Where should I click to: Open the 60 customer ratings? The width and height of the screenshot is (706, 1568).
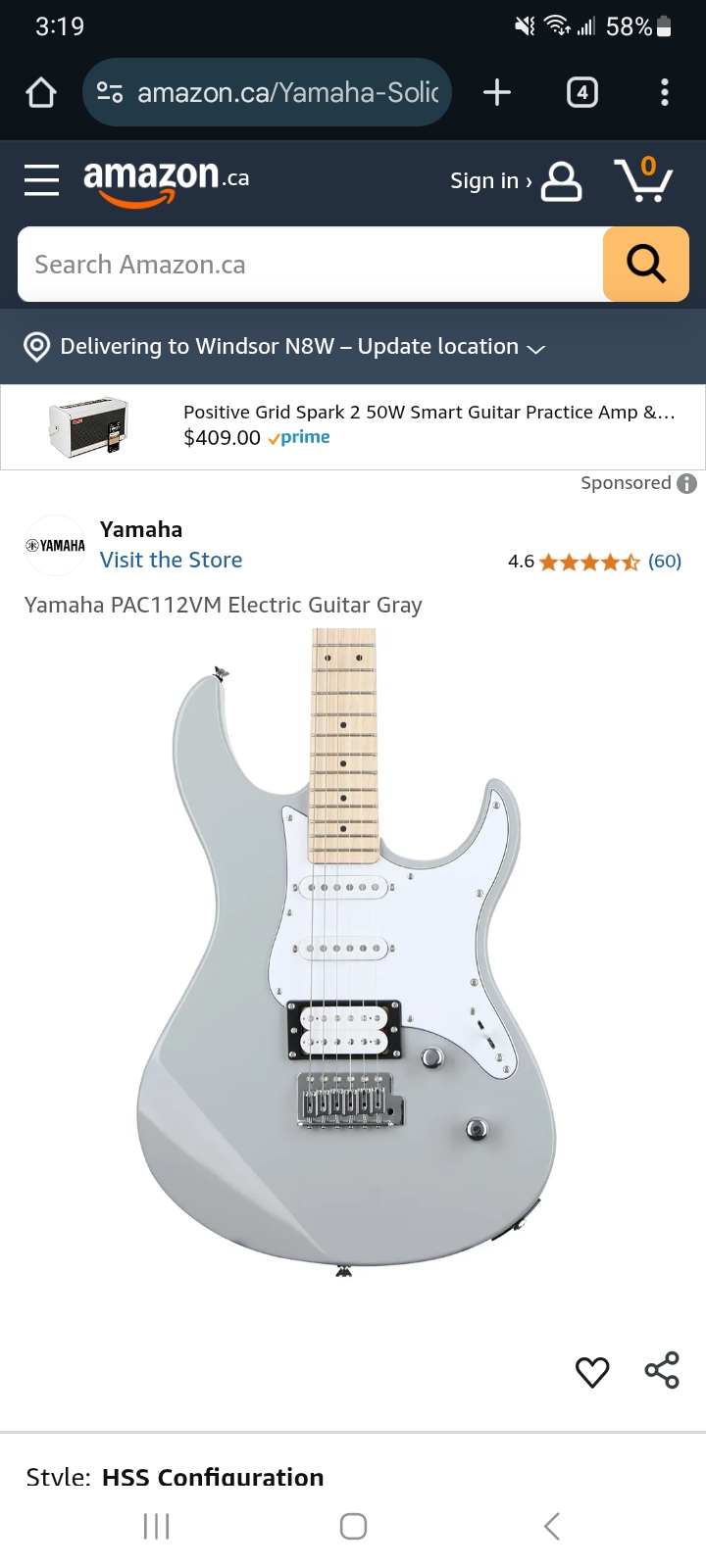(665, 562)
